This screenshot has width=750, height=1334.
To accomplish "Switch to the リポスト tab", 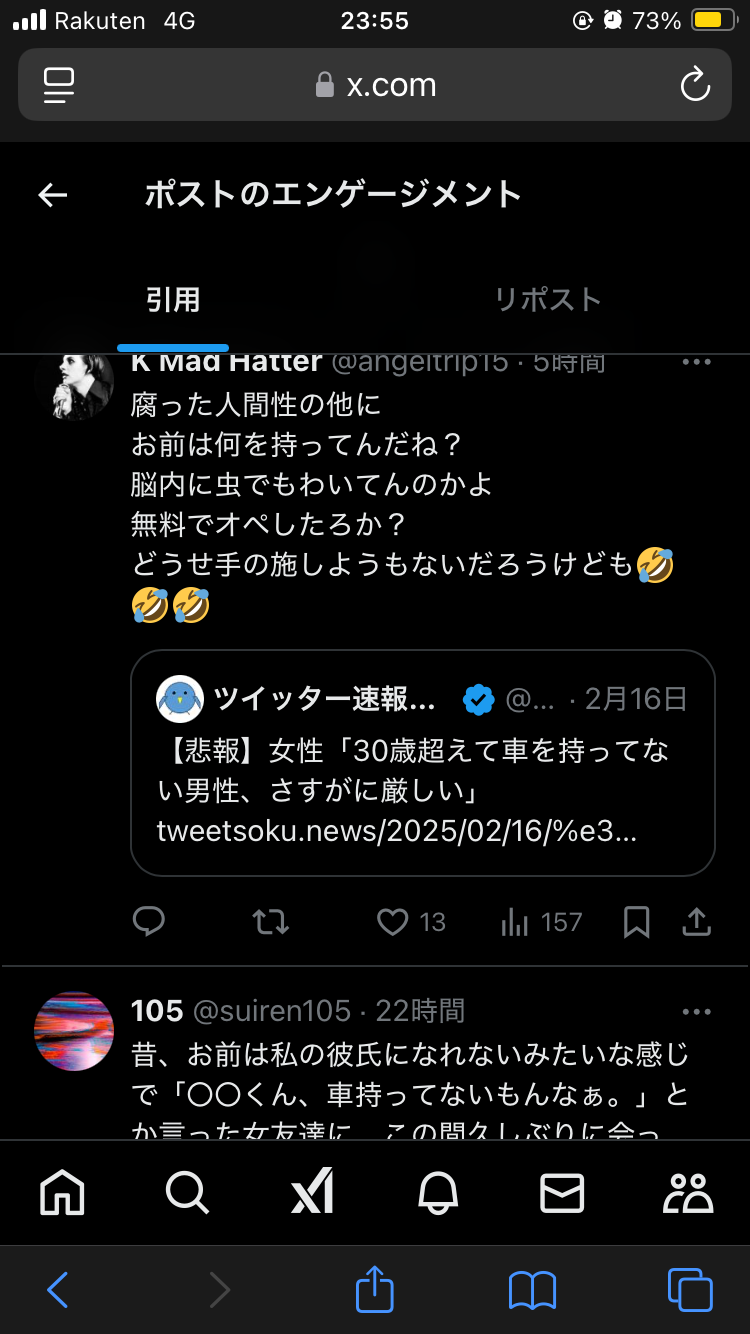I will 548,300.
